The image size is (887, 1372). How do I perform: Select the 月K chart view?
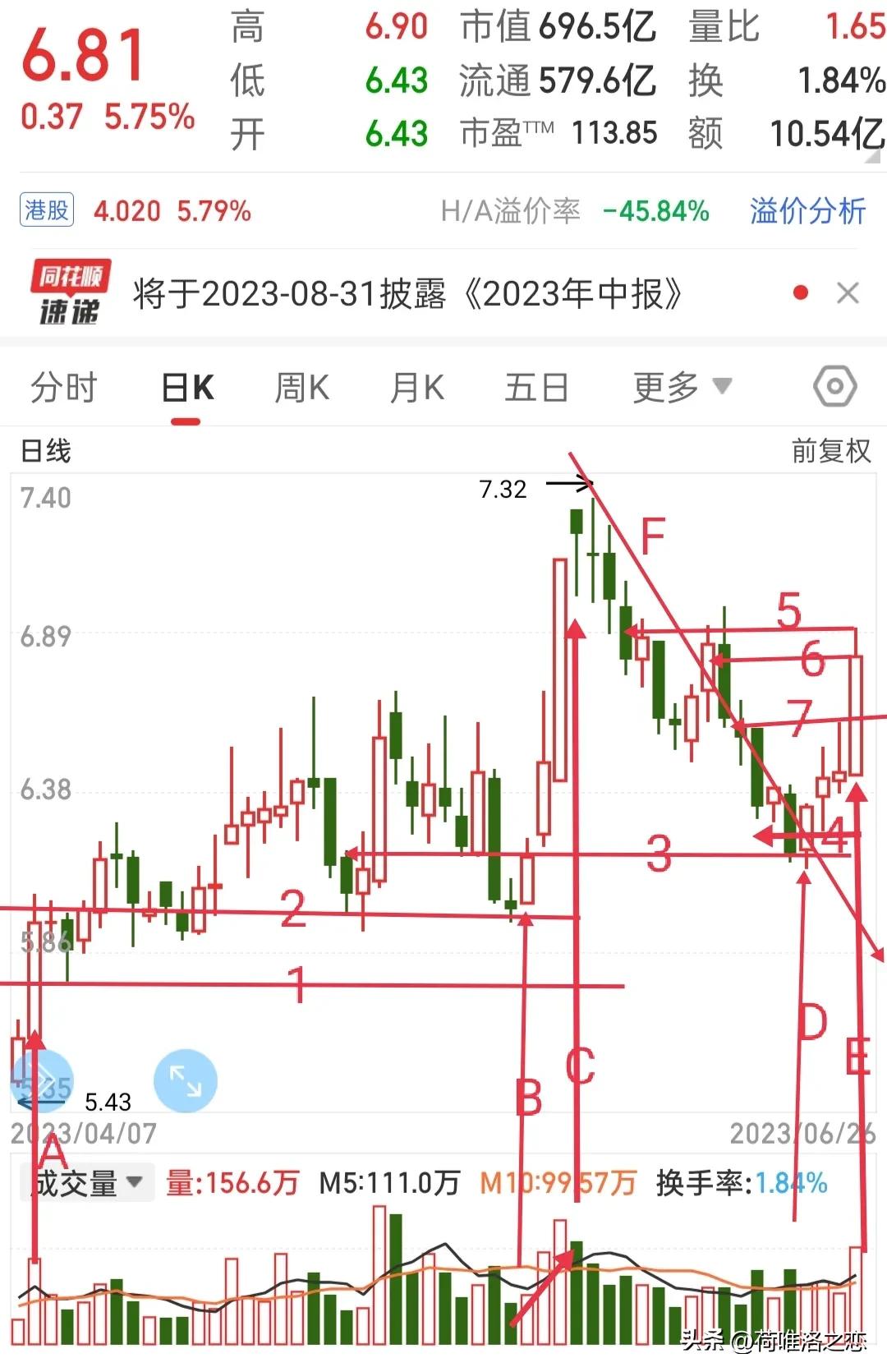[415, 386]
